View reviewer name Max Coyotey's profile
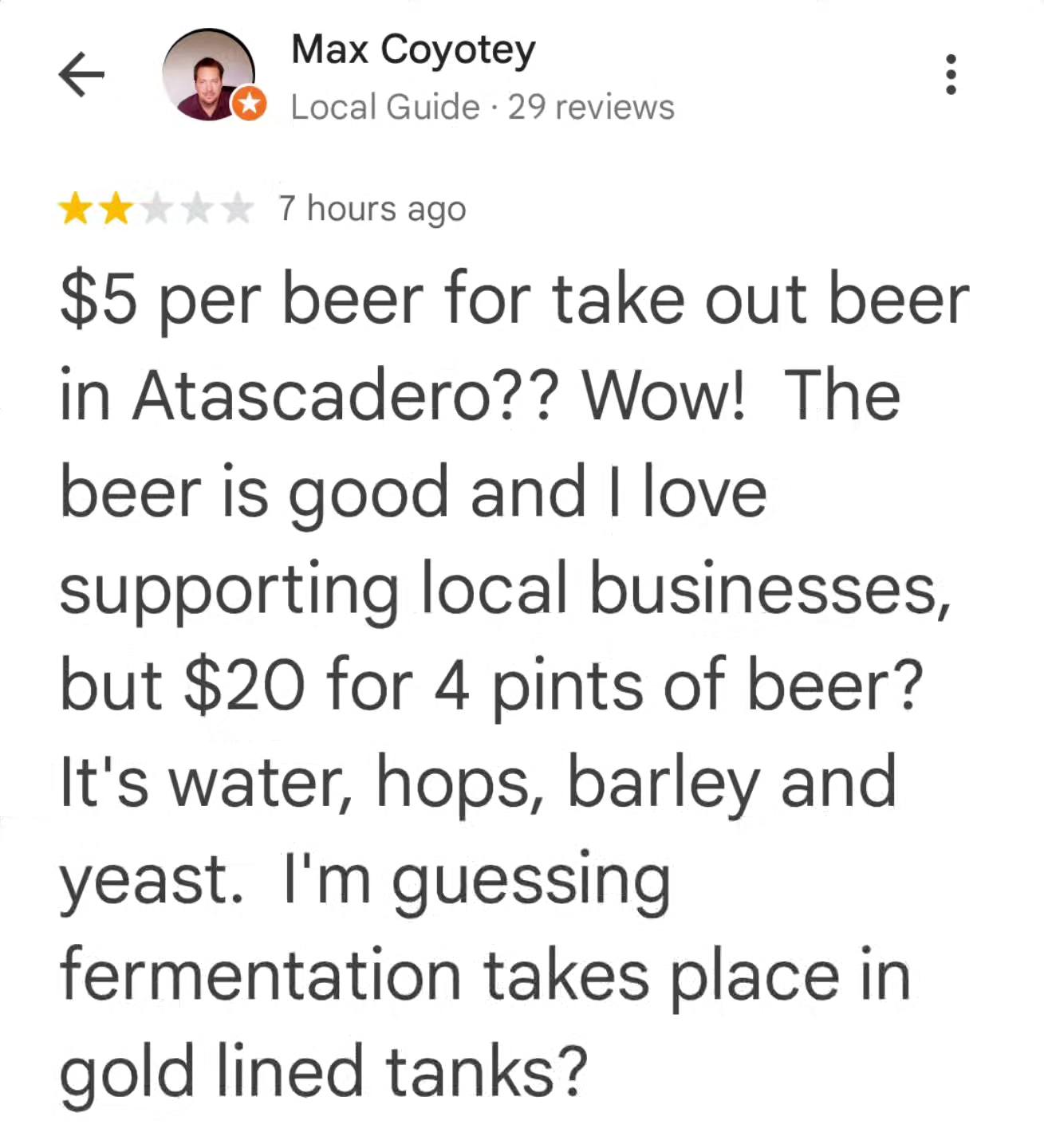 413,49
